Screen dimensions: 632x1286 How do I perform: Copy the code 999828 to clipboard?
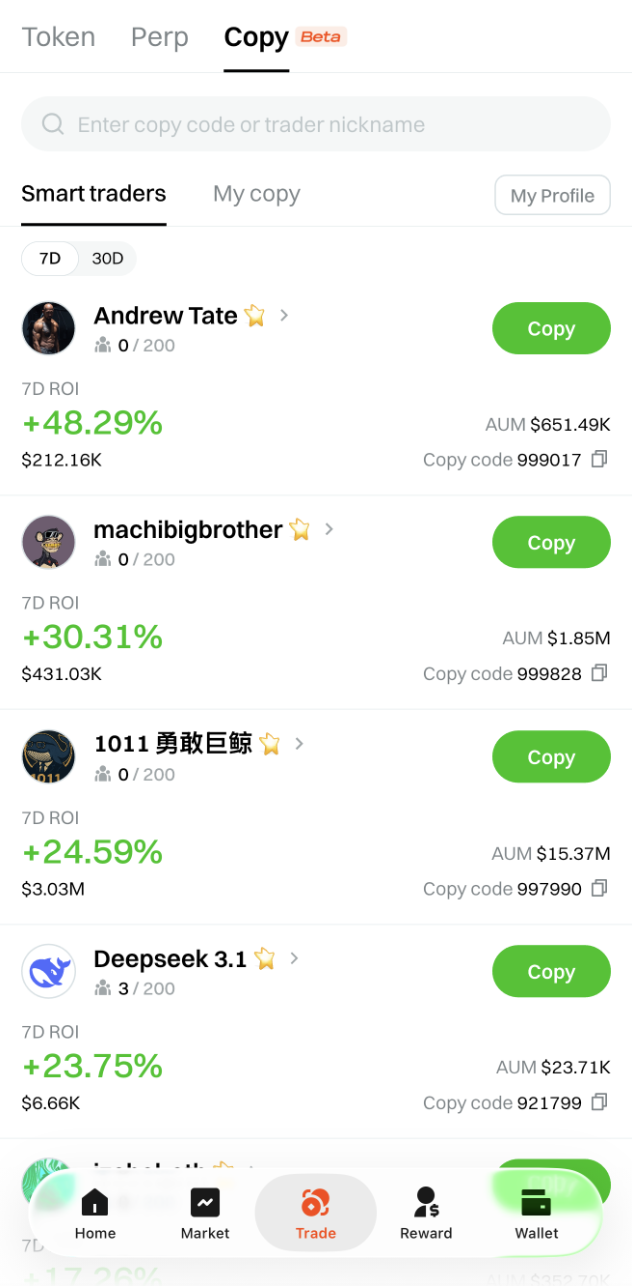click(599, 673)
